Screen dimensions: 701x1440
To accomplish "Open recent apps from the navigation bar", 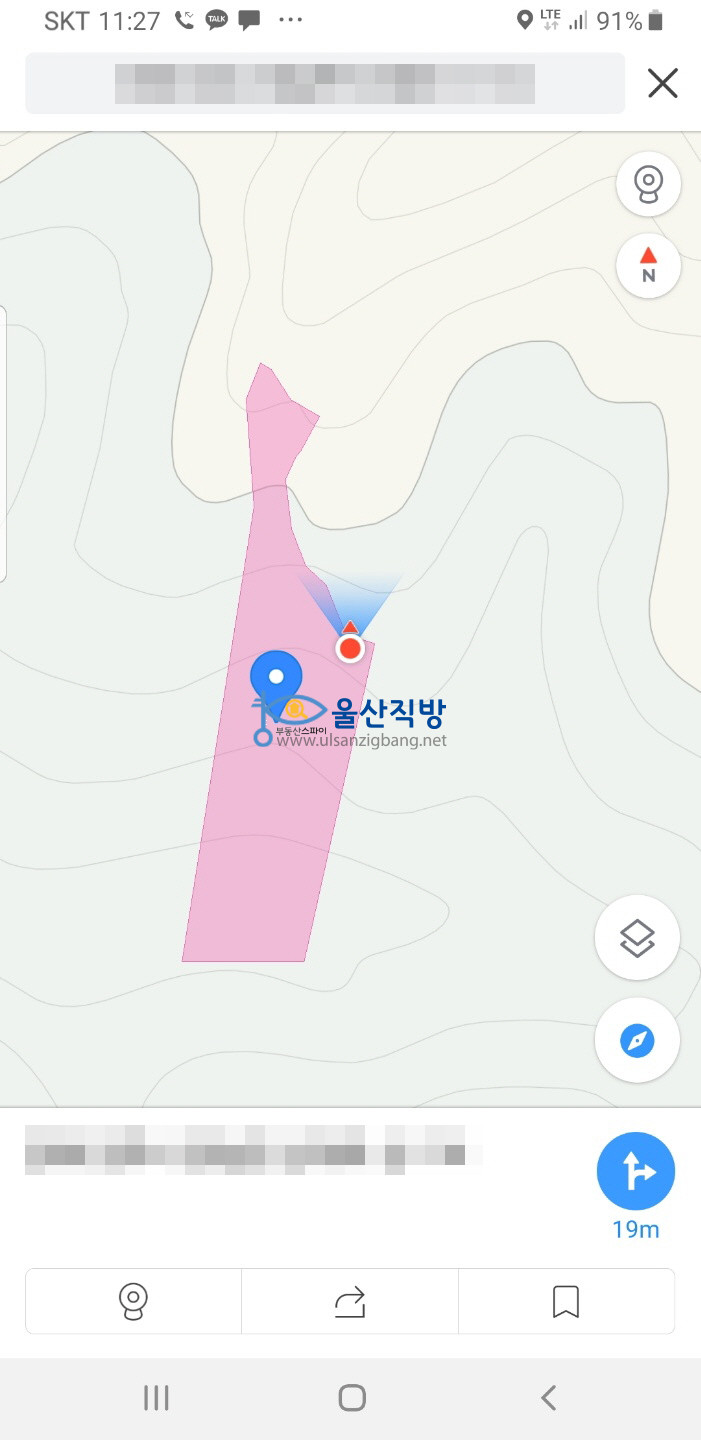I will [156, 1397].
